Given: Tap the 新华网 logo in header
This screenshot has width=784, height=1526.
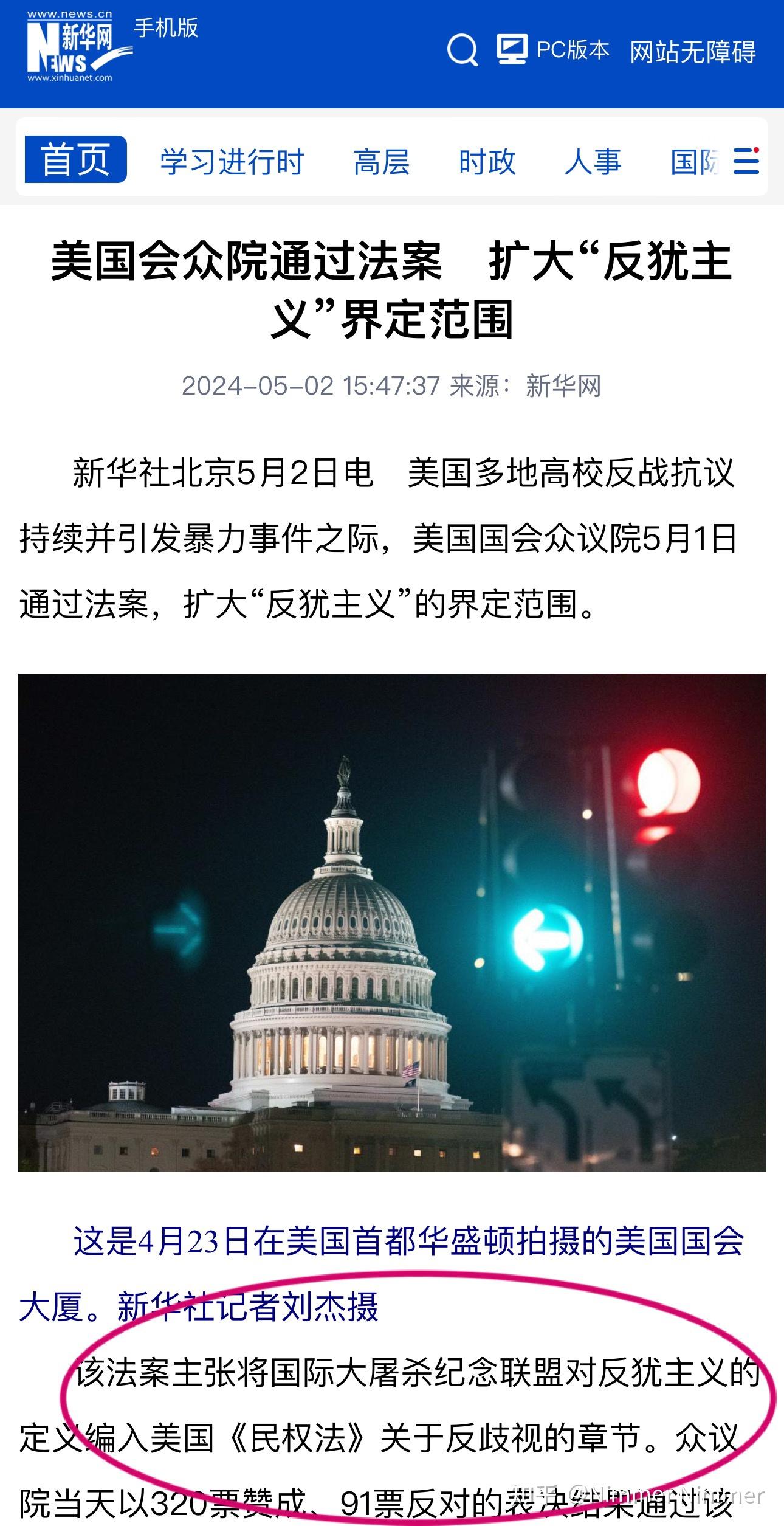Looking at the screenshot, I should pyautogui.click(x=79, y=46).
